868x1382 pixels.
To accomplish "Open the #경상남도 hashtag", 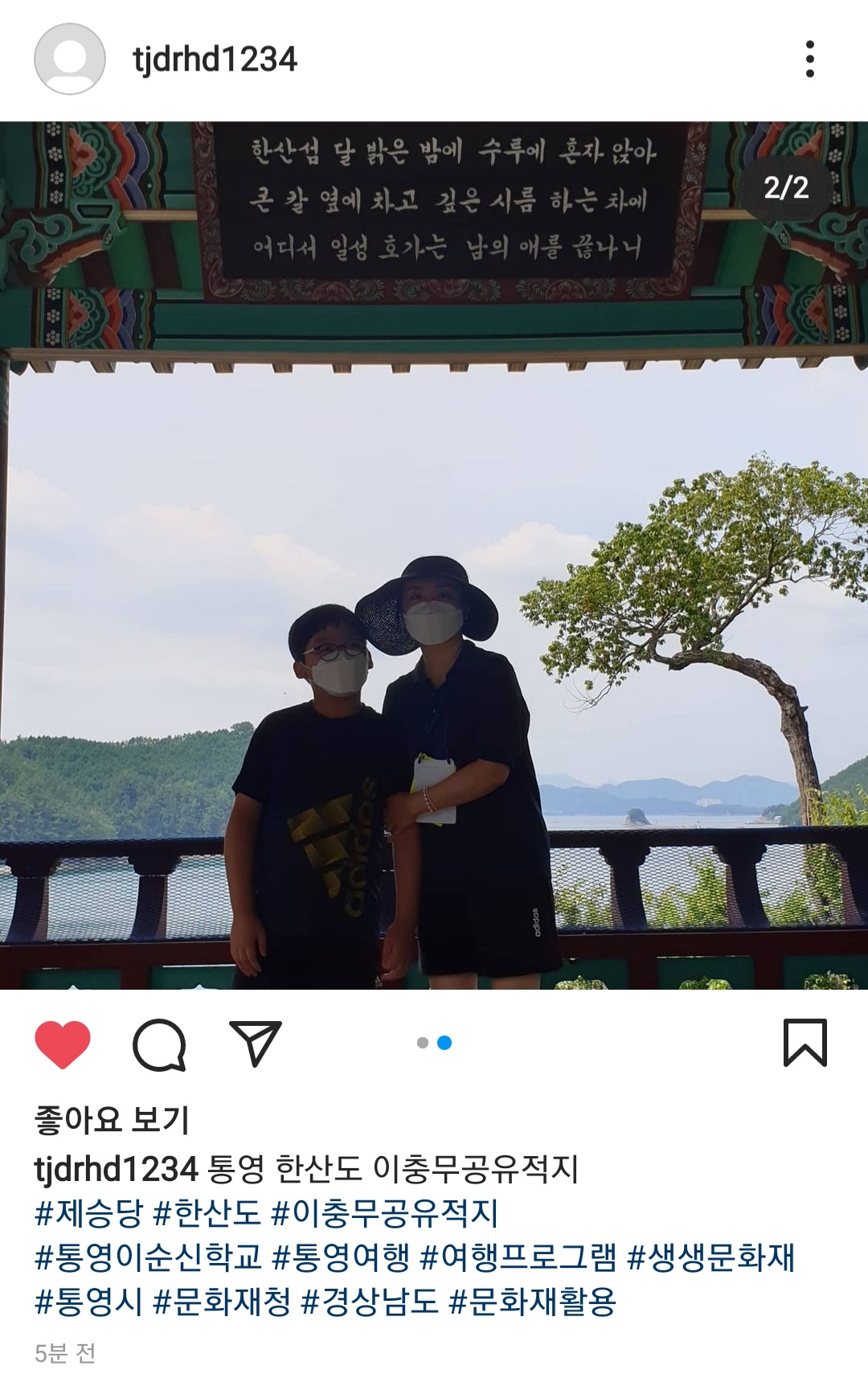I will pyautogui.click(x=370, y=1302).
